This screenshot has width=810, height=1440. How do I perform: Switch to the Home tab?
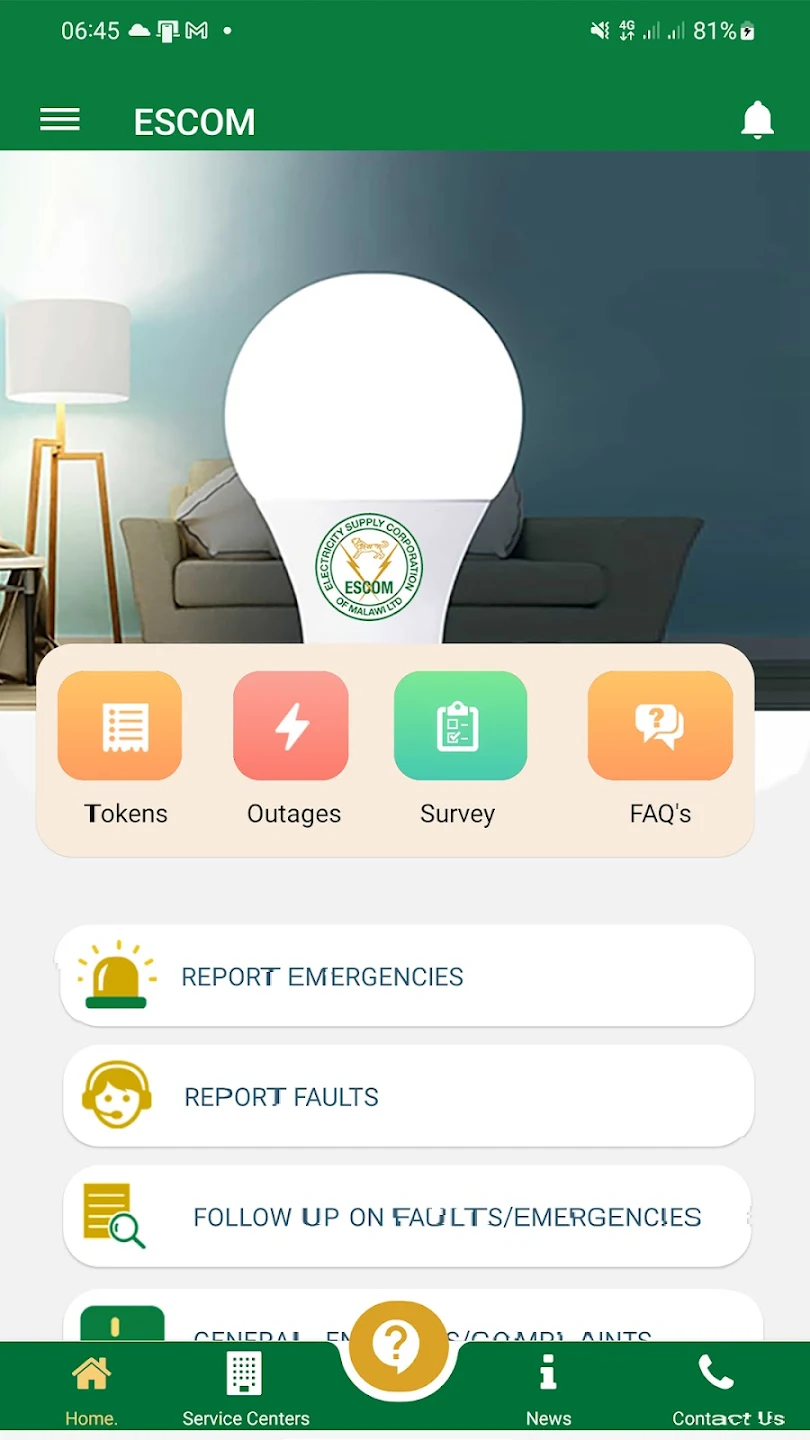[x=91, y=1388]
